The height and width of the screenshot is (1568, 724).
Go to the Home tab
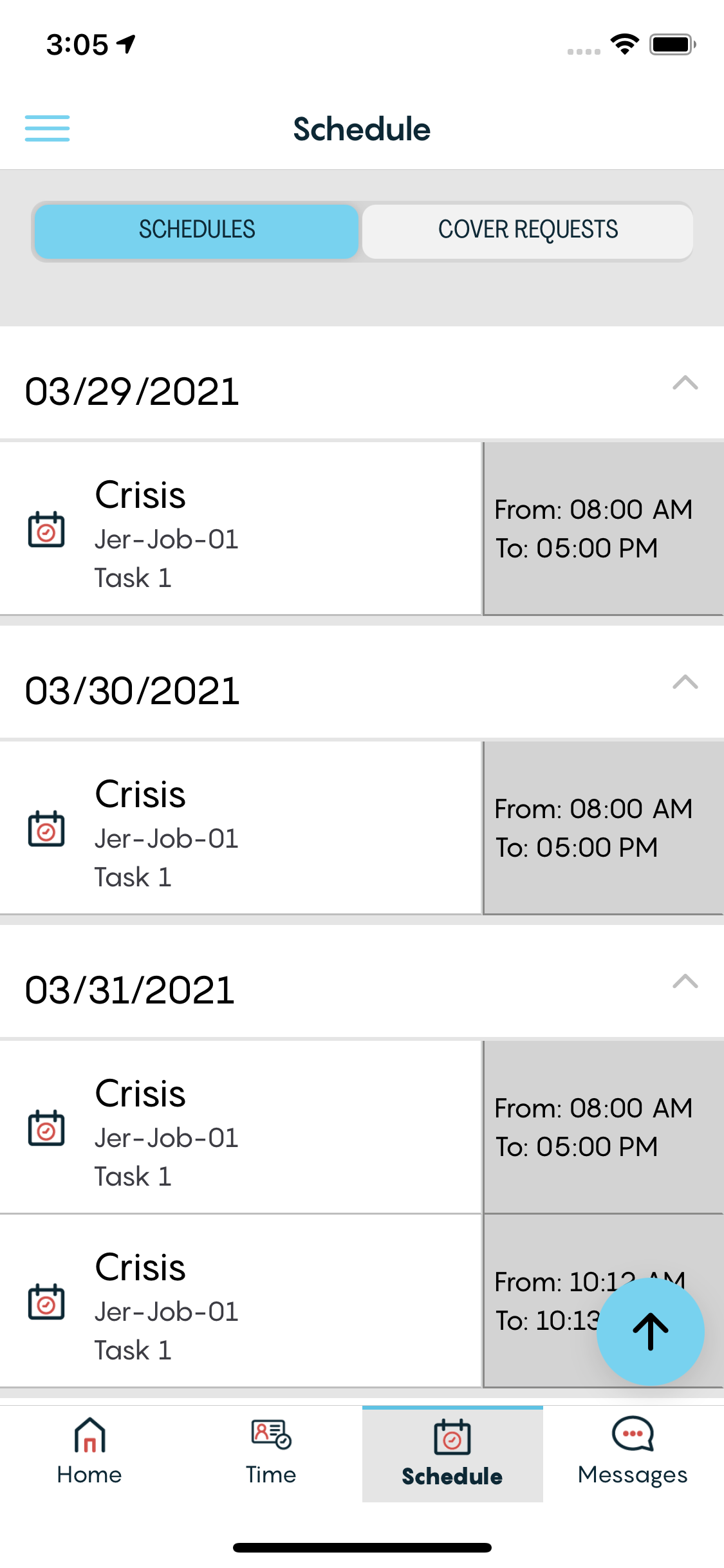89,1453
